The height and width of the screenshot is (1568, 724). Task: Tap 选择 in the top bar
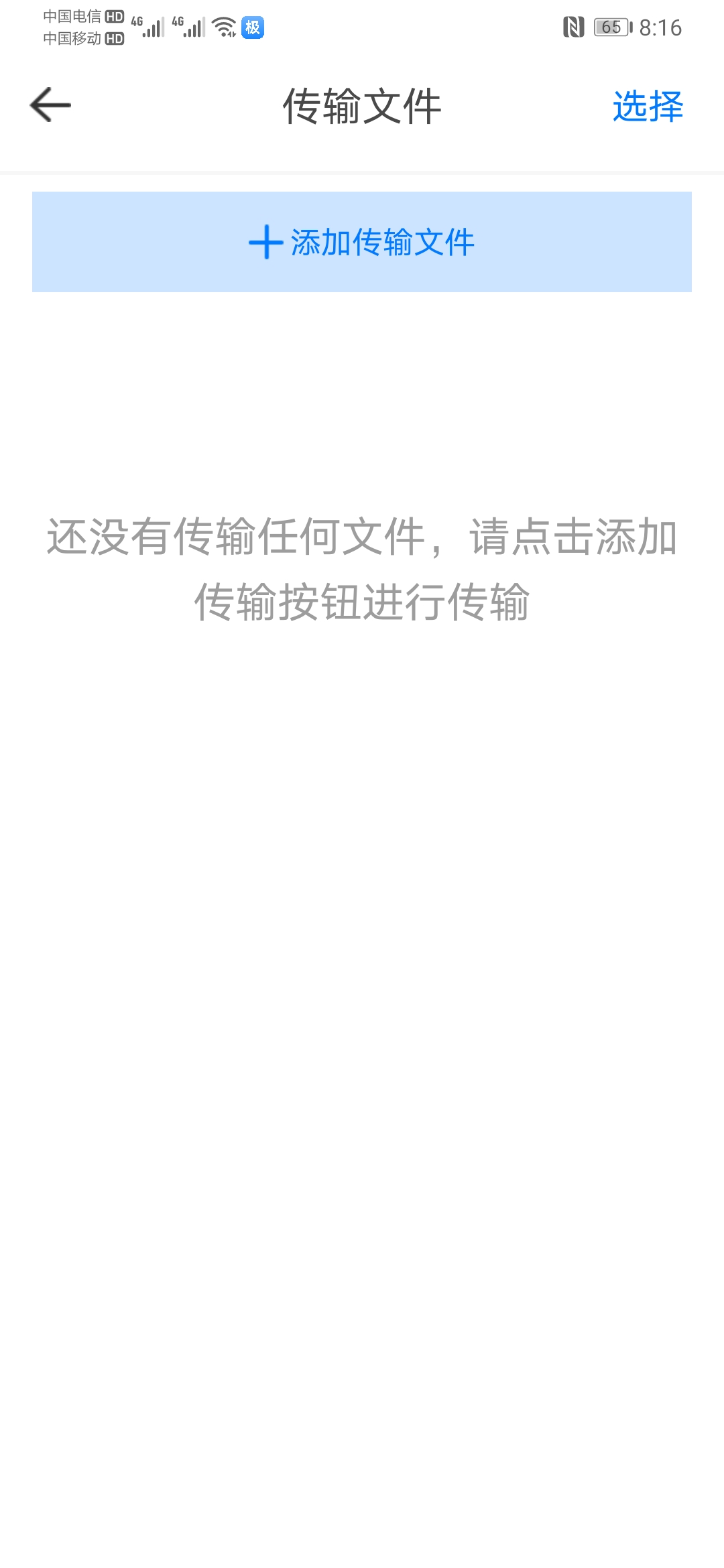pyautogui.click(x=648, y=107)
